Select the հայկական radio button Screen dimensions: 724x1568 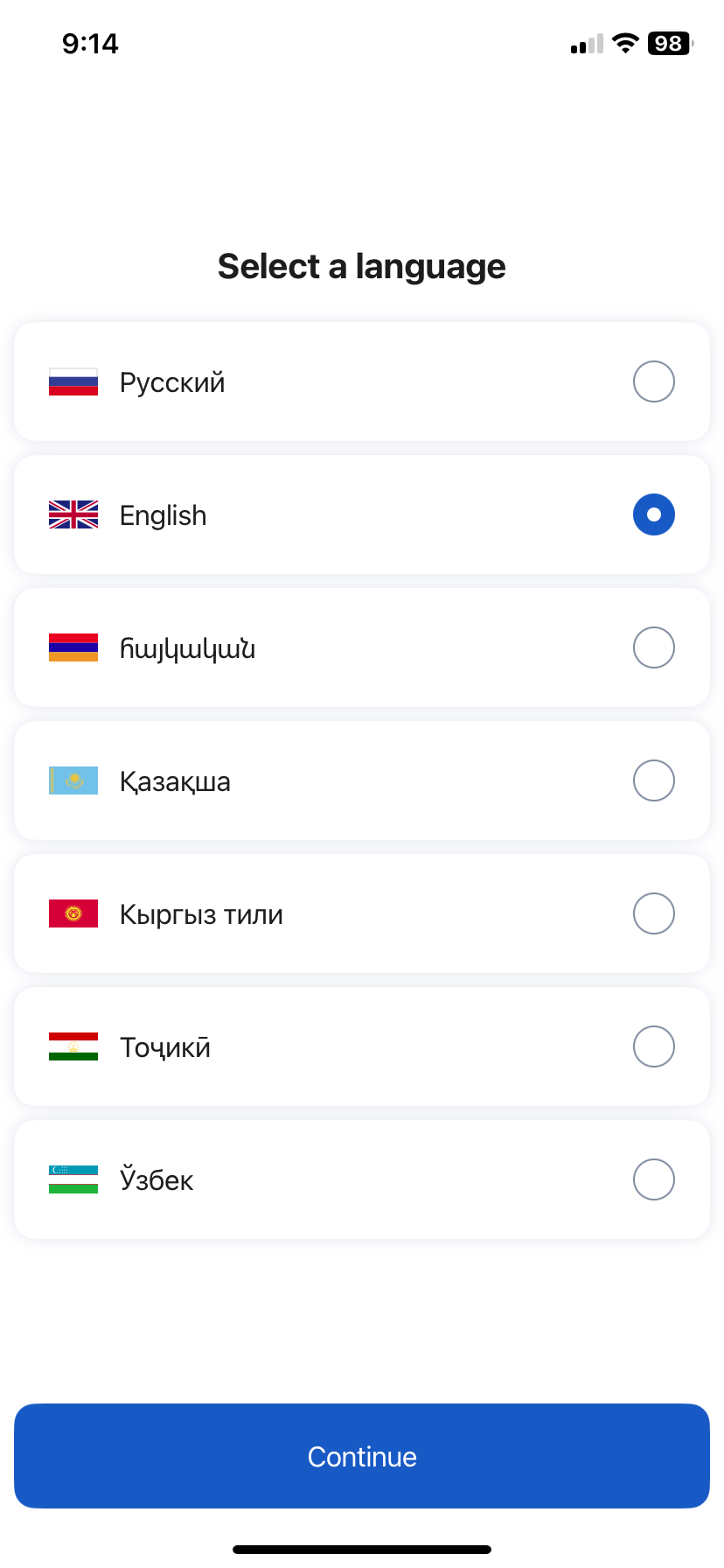(x=653, y=647)
